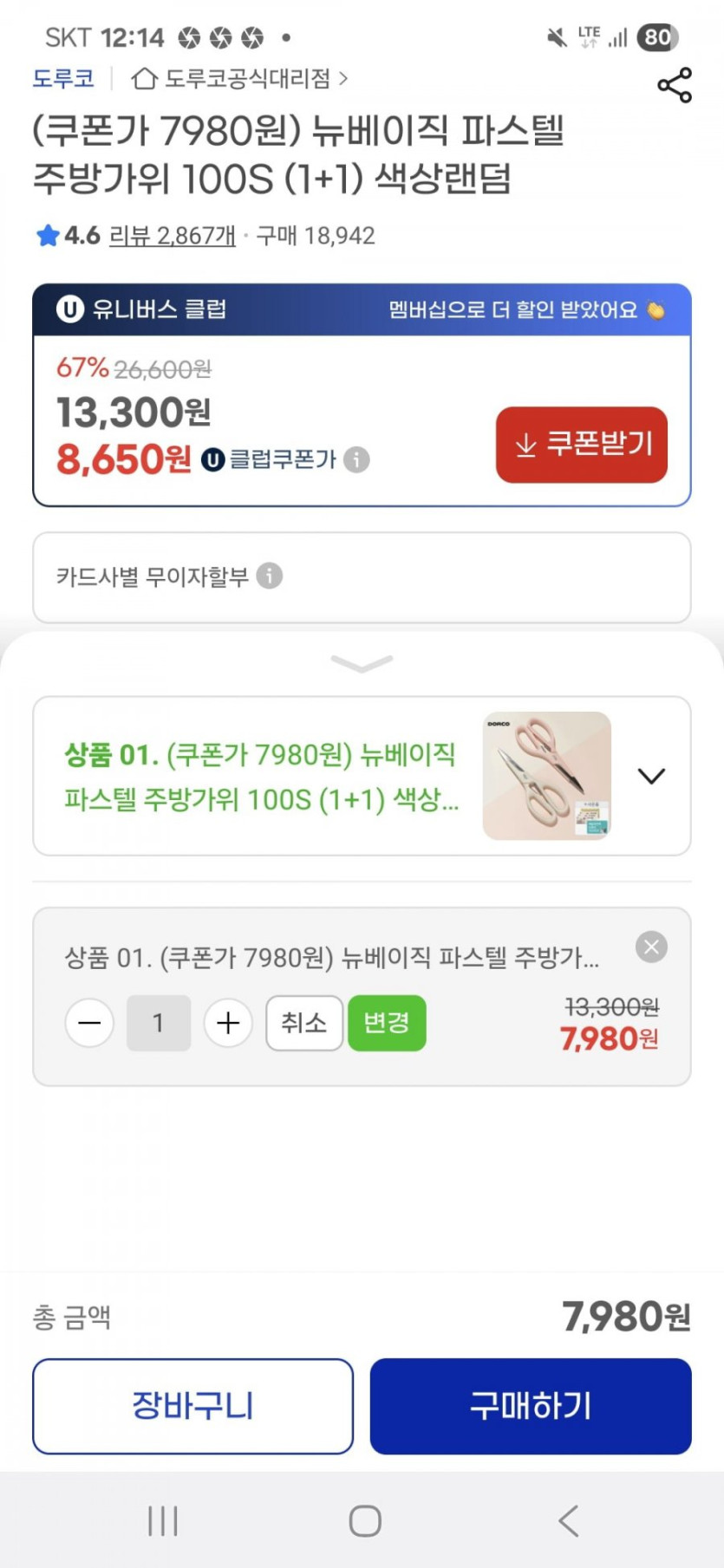Increase the quantity by one

pyautogui.click(x=228, y=1024)
